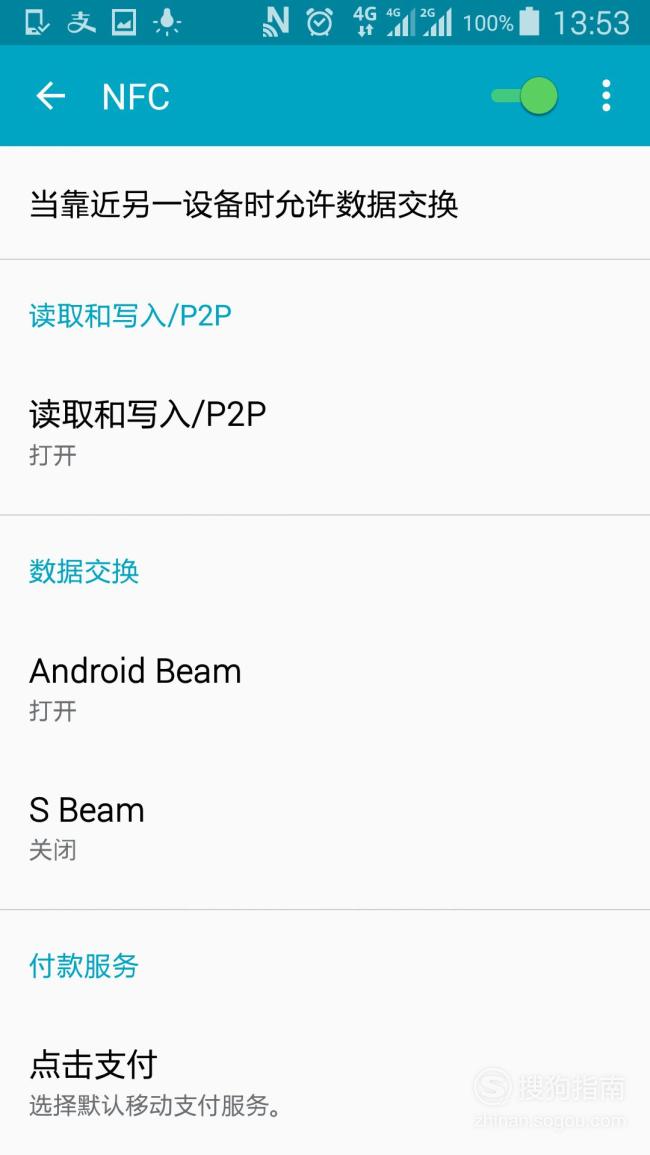Open the 读取和写入/P2P setting row
650x1155 pixels.
[x=325, y=431]
